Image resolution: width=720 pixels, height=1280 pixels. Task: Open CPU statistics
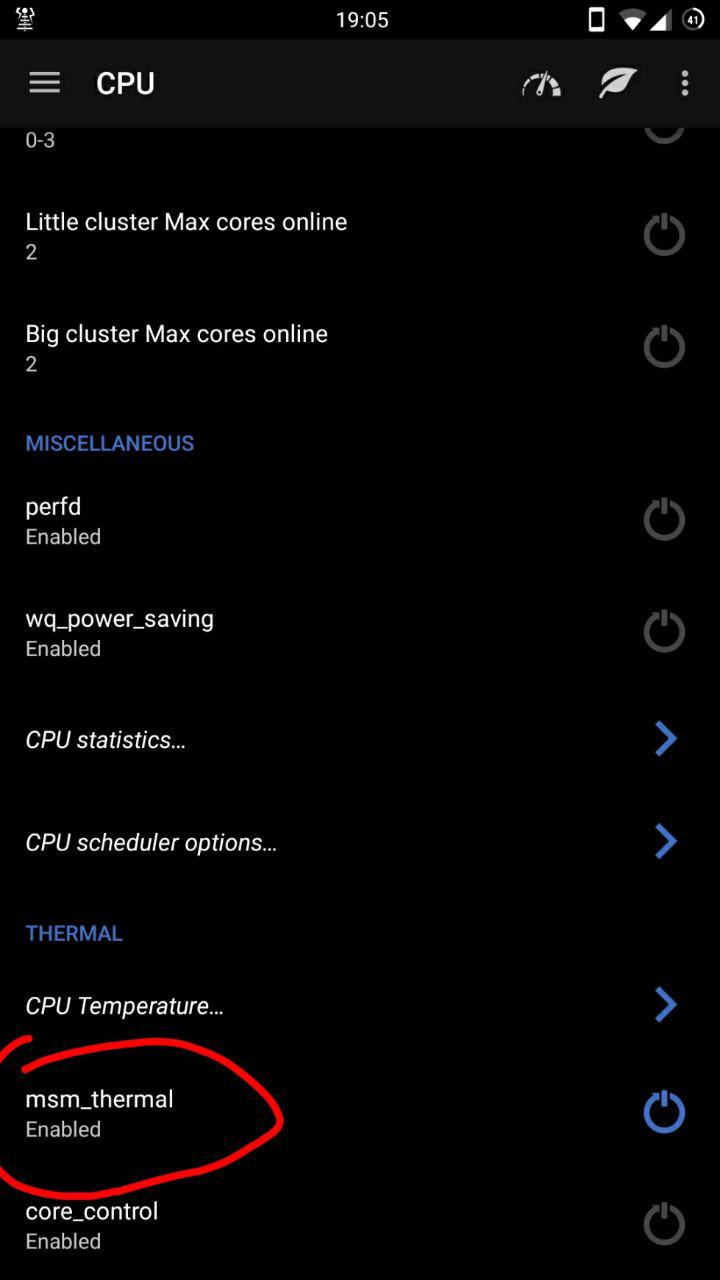[x=105, y=740]
